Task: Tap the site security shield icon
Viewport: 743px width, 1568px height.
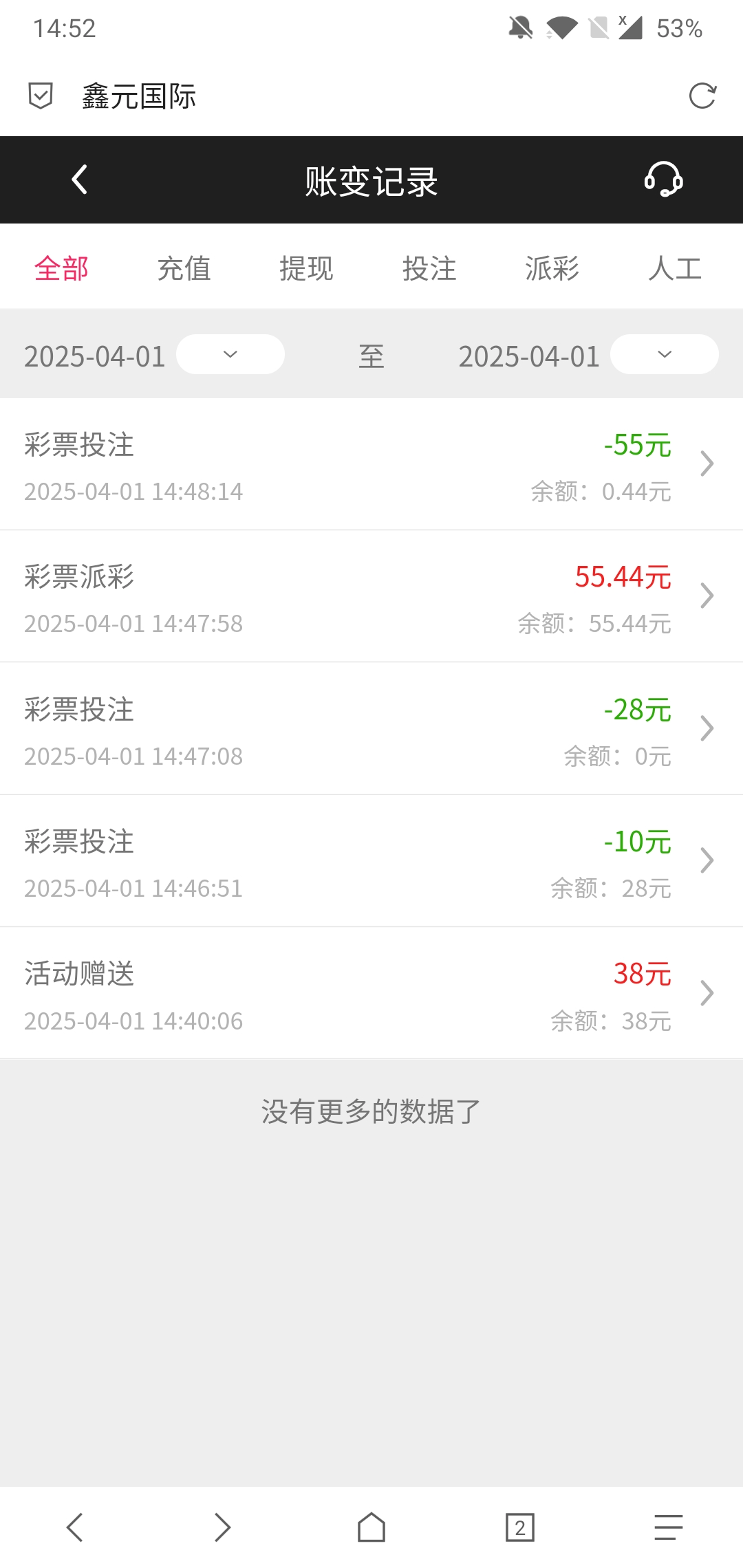Action: point(41,96)
